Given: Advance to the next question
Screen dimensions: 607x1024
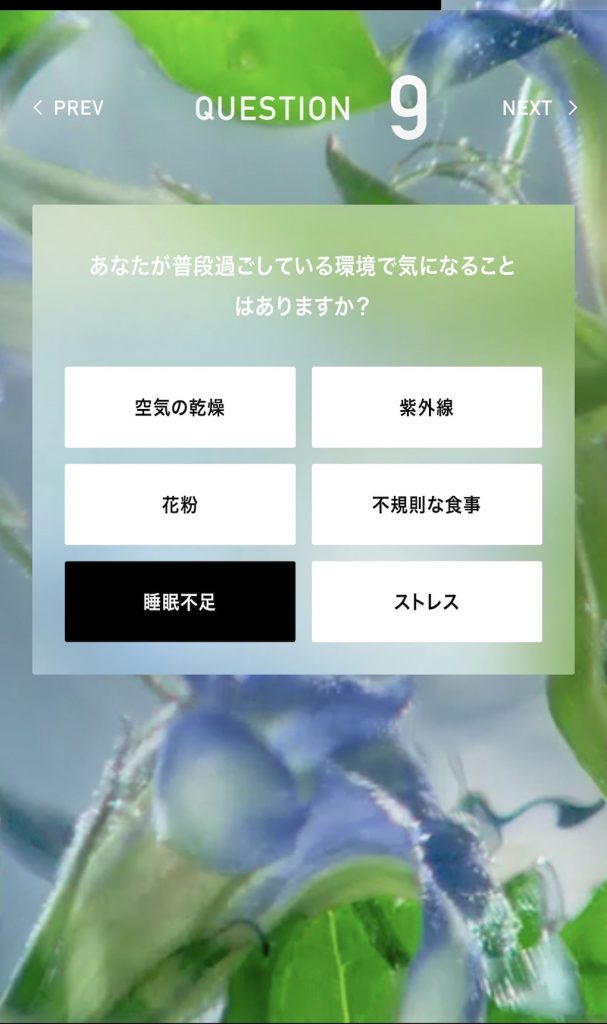Looking at the screenshot, I should (x=539, y=108).
